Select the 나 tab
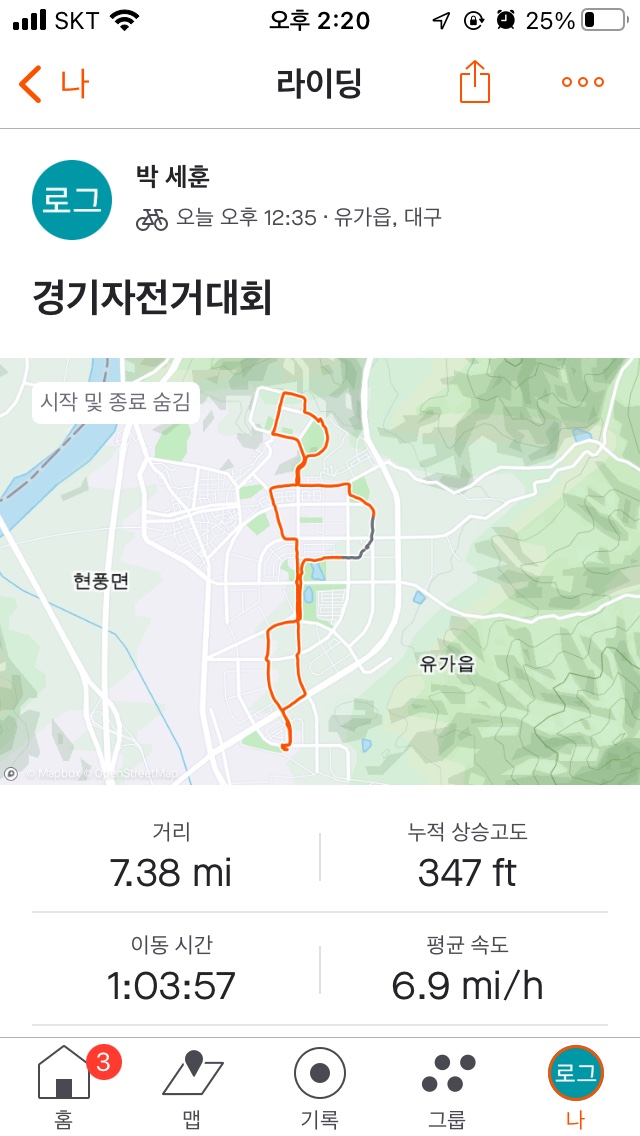The width and height of the screenshot is (640, 1136). 575,1085
